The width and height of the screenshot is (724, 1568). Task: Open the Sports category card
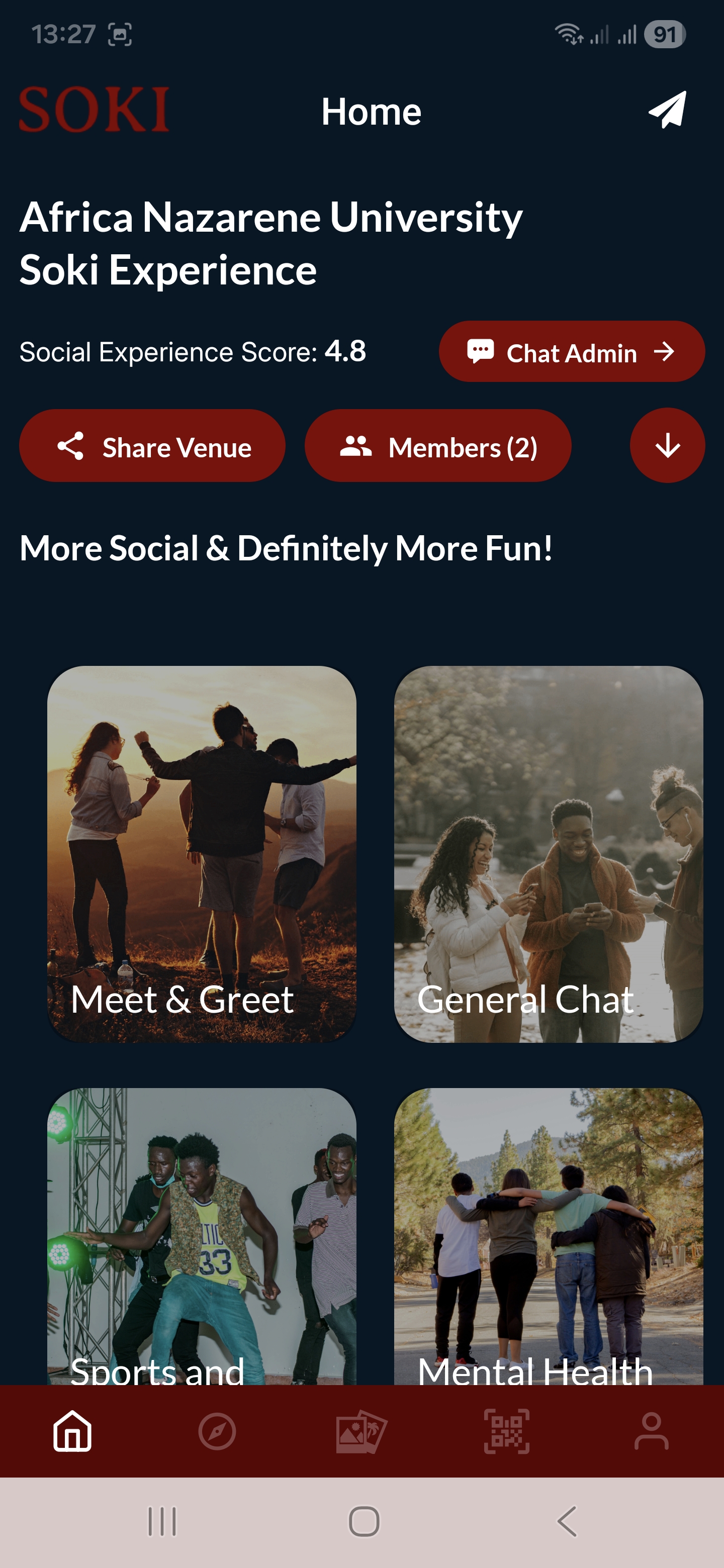204,1248
